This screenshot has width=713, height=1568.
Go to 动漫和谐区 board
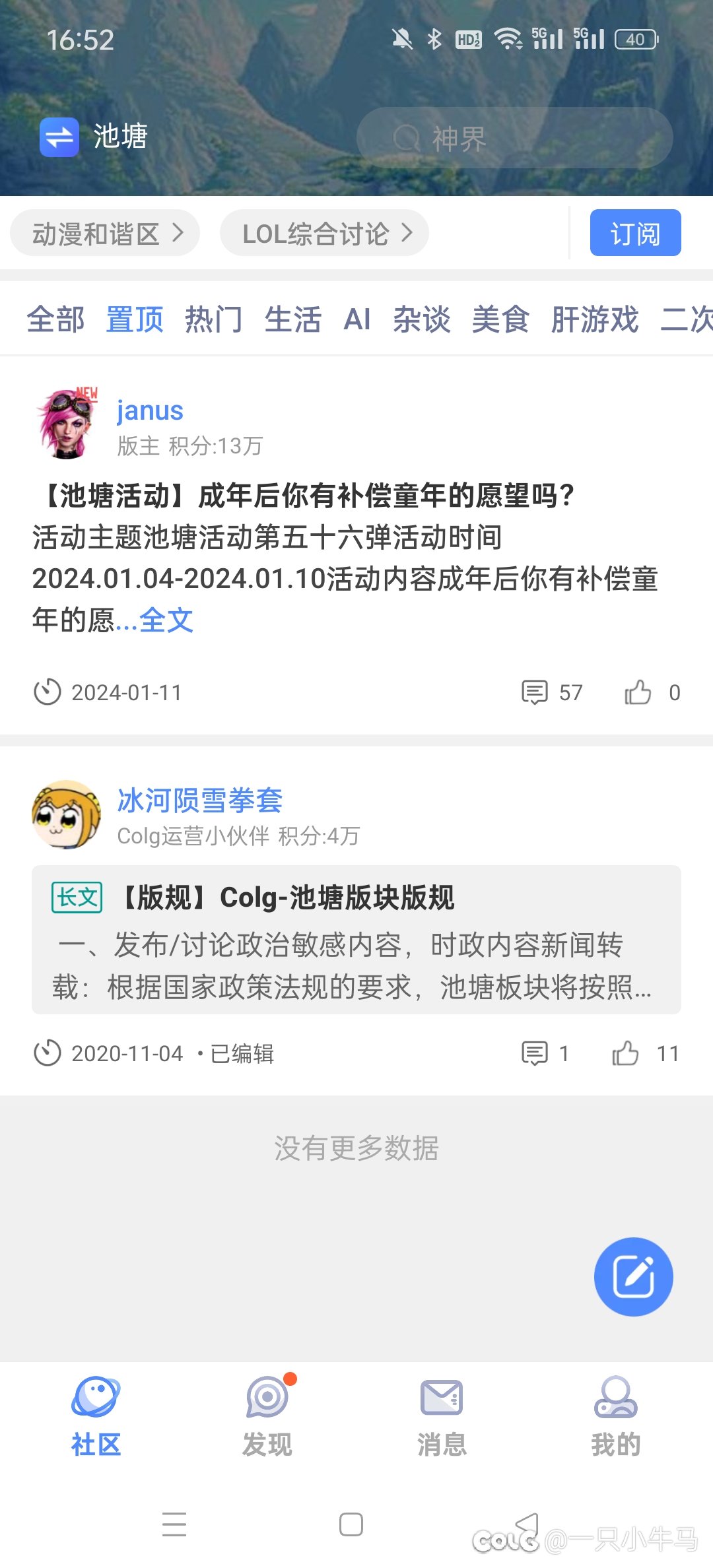[x=106, y=233]
